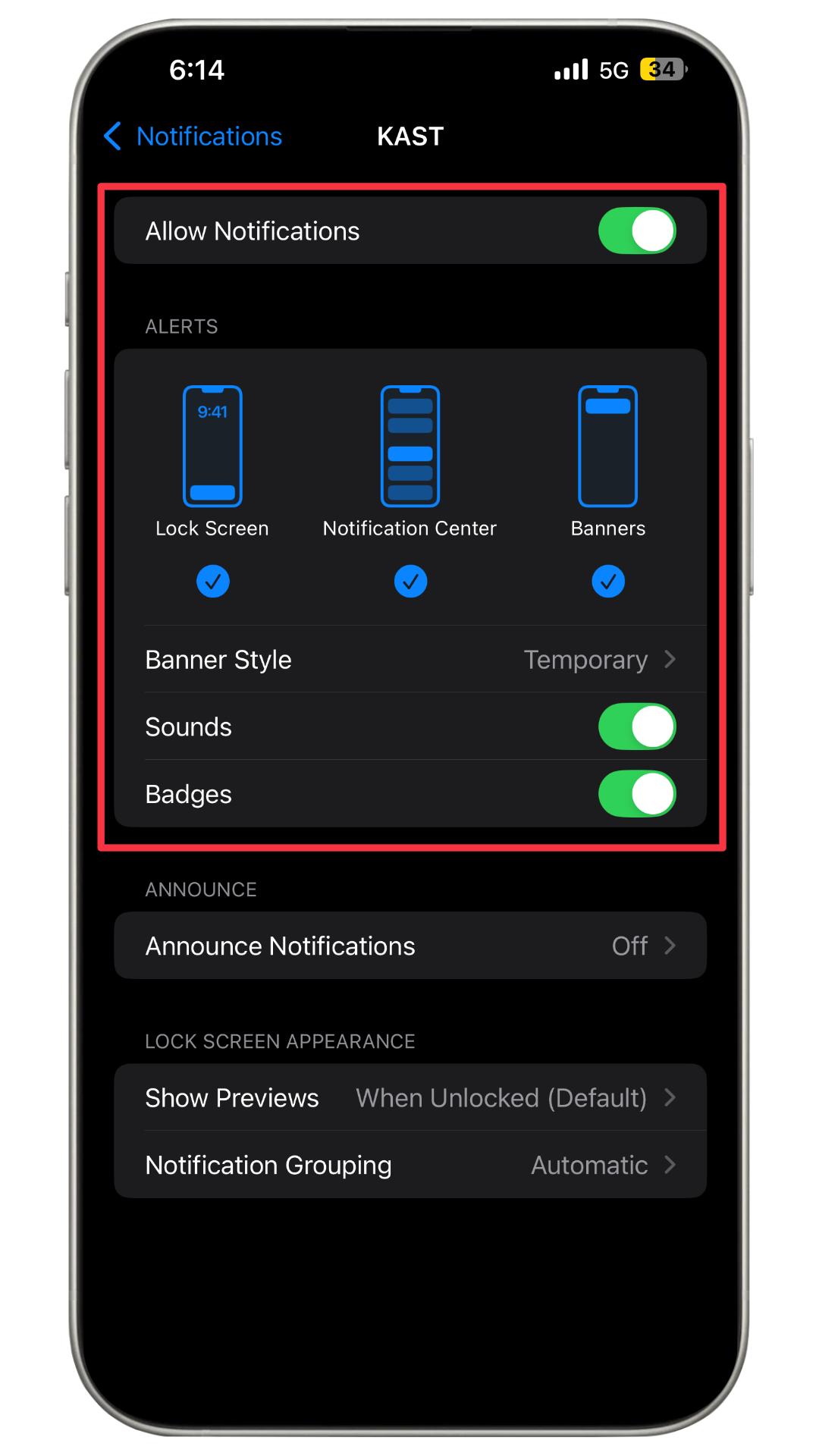Screen dimensions: 819x1456
Task: Open Banner Style options
Action: tap(410, 659)
